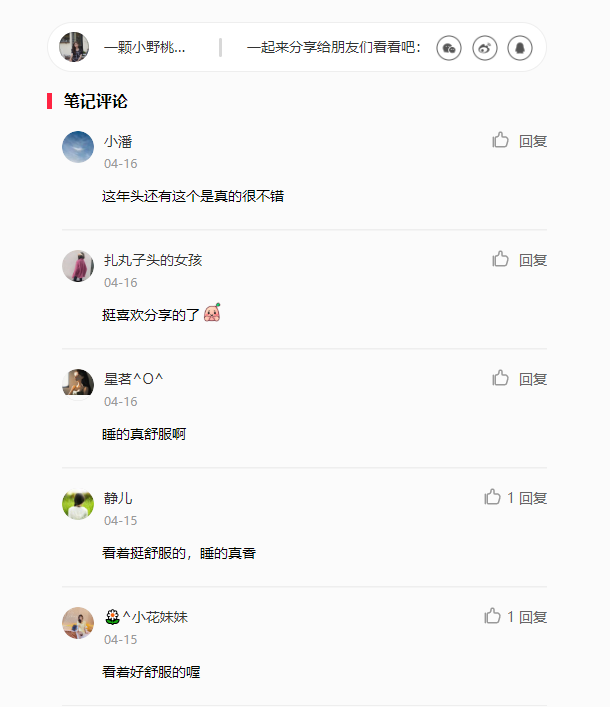Visit 星茗^O^'s profile via avatar
This screenshot has width=610, height=707.
pyautogui.click(x=78, y=384)
